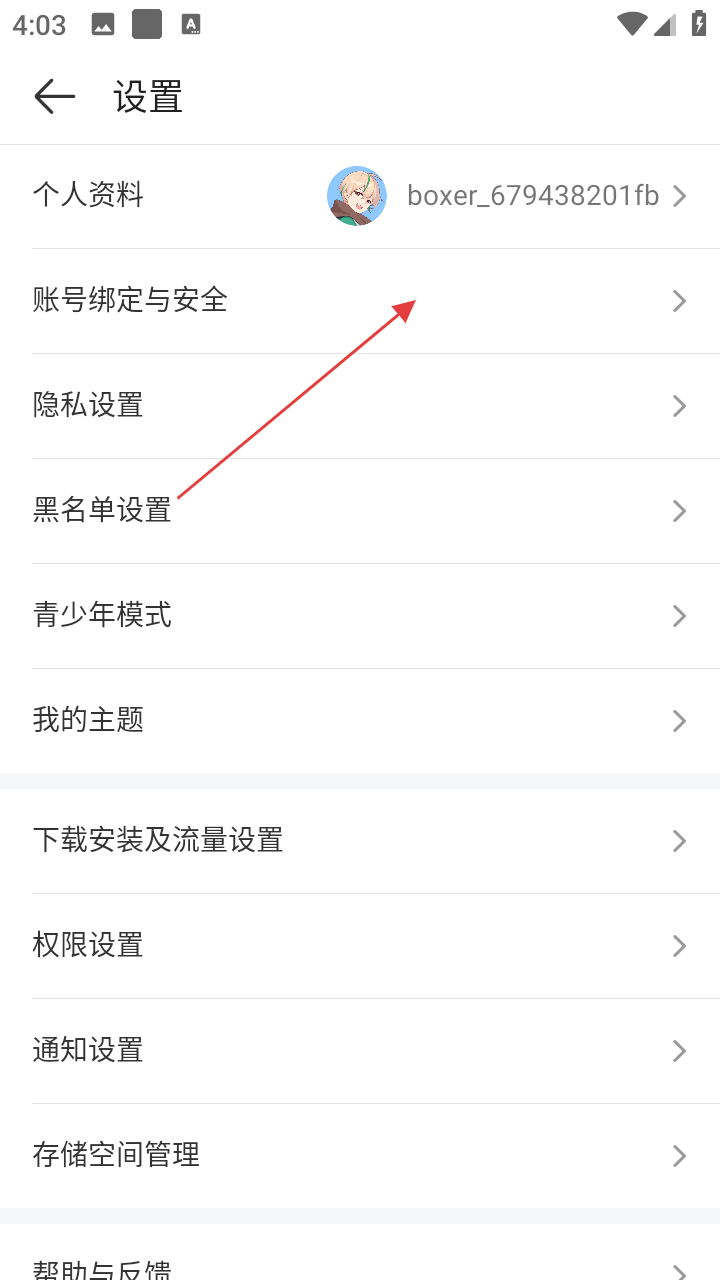Screen dimensions: 720x1280
Task: Open 账号绑定与安全 settings
Action: point(360,300)
